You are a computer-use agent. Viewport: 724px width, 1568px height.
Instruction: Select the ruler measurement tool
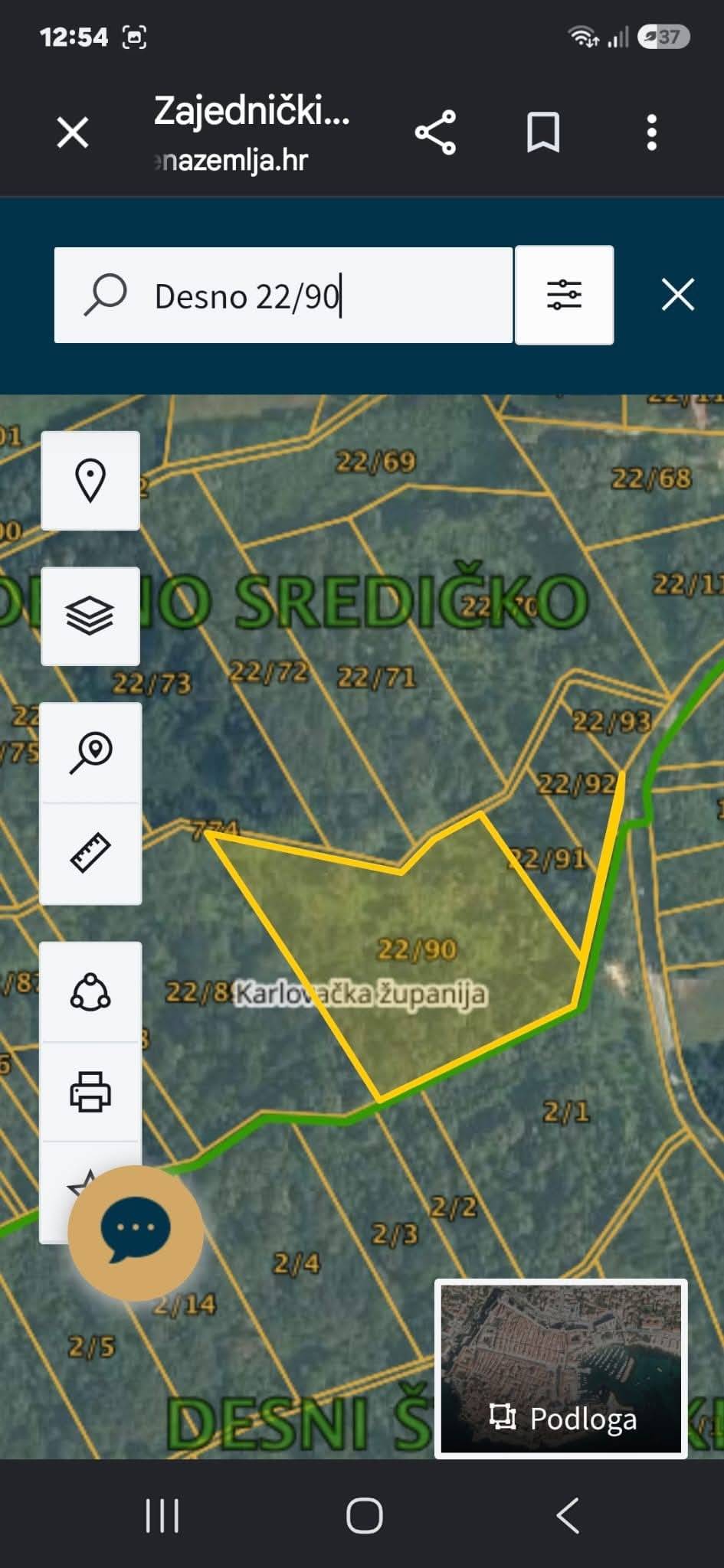coord(90,854)
